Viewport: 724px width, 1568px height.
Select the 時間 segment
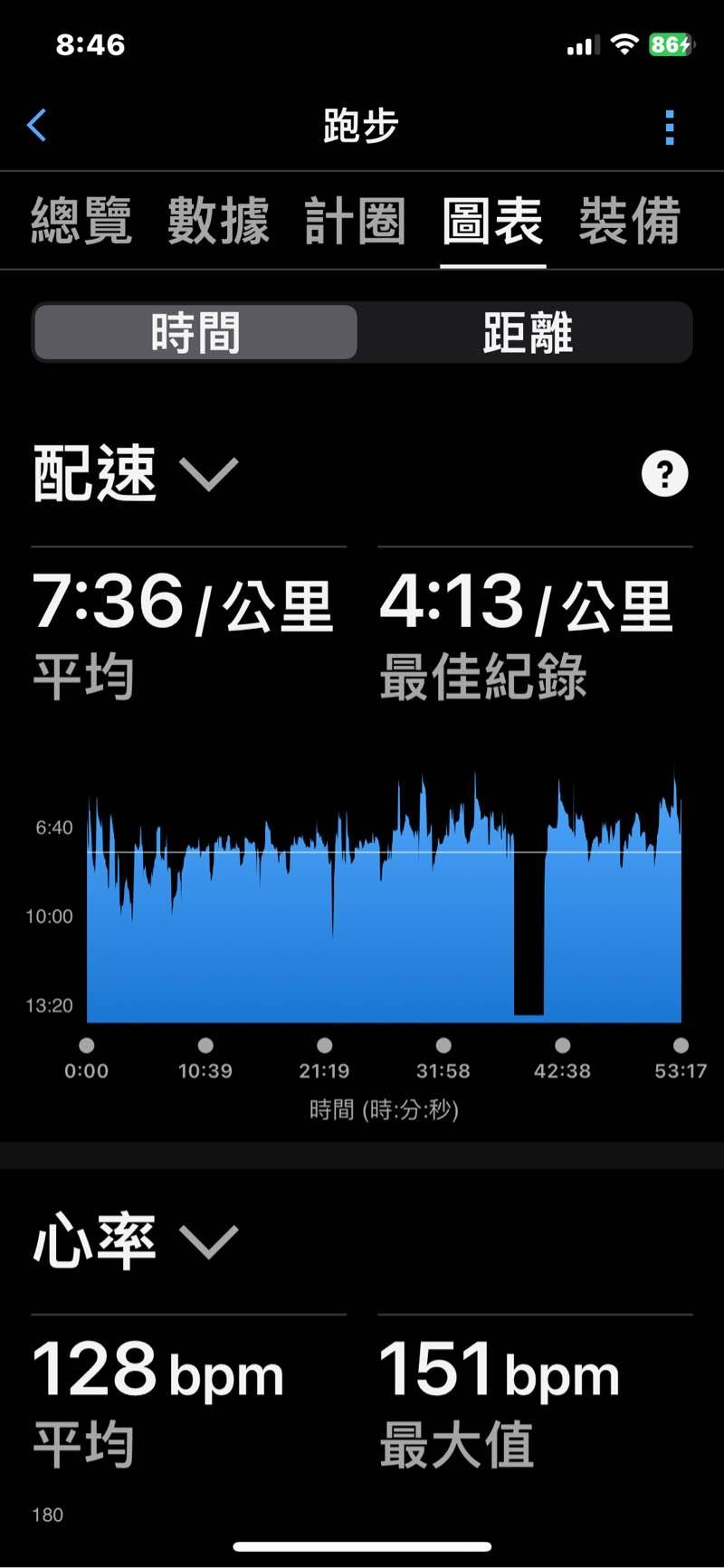[195, 333]
